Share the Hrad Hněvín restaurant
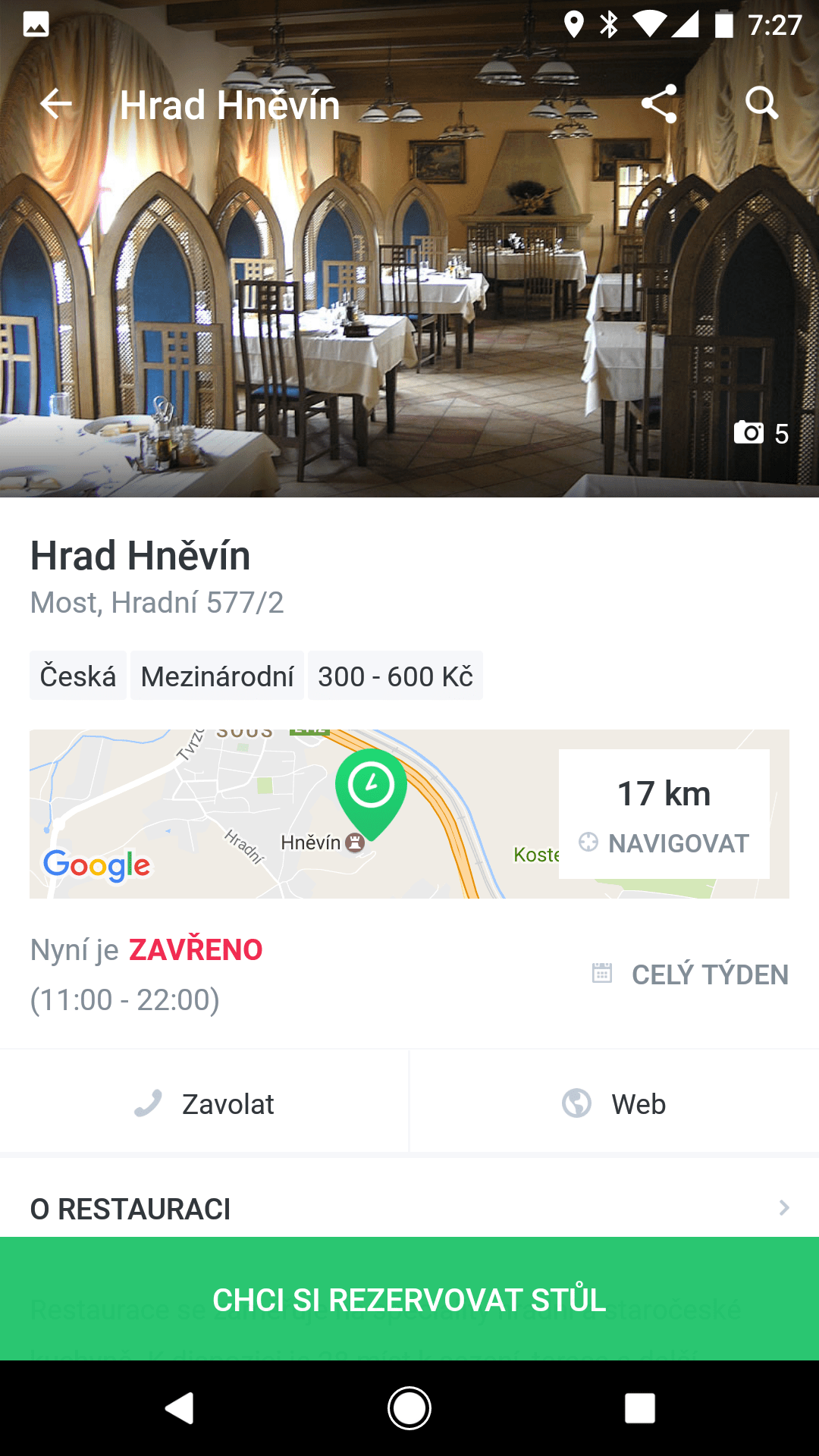Image resolution: width=819 pixels, height=1456 pixels. [658, 104]
